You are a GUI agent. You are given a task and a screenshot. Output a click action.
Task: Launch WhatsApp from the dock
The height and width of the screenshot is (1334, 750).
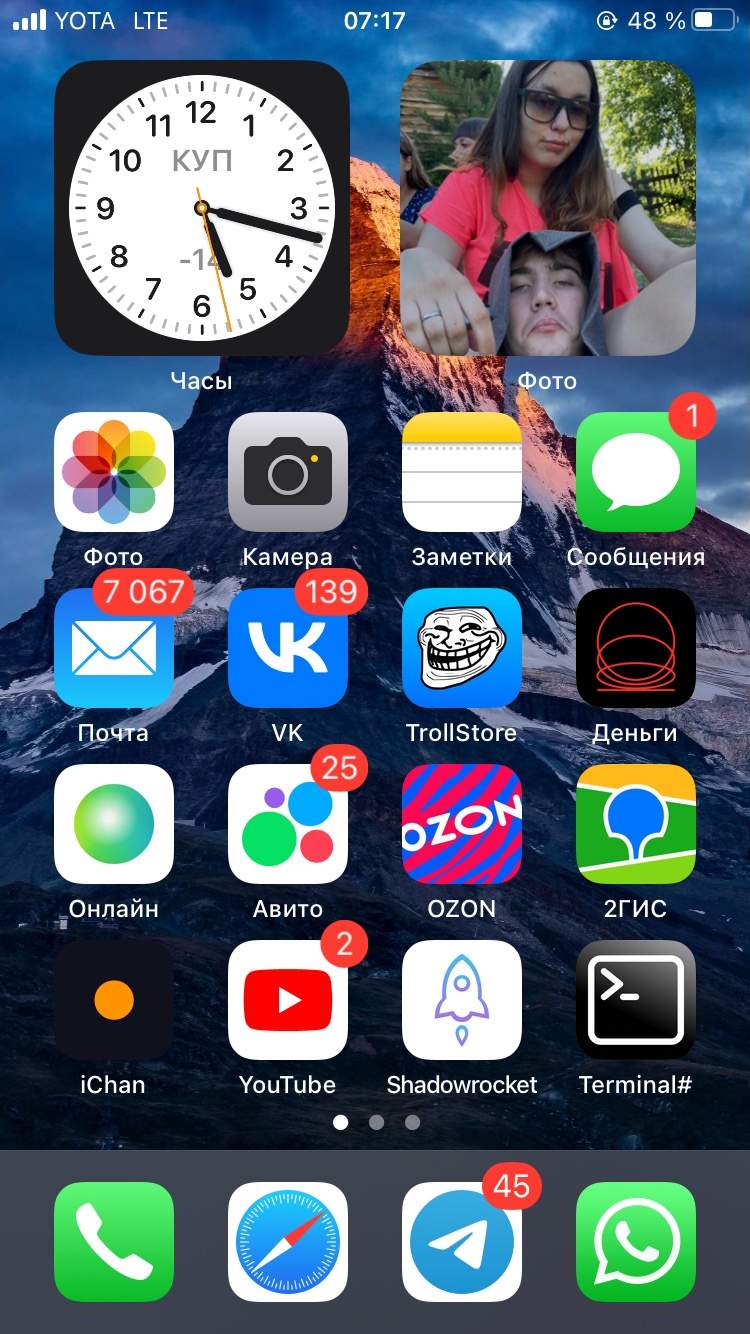tap(636, 1242)
